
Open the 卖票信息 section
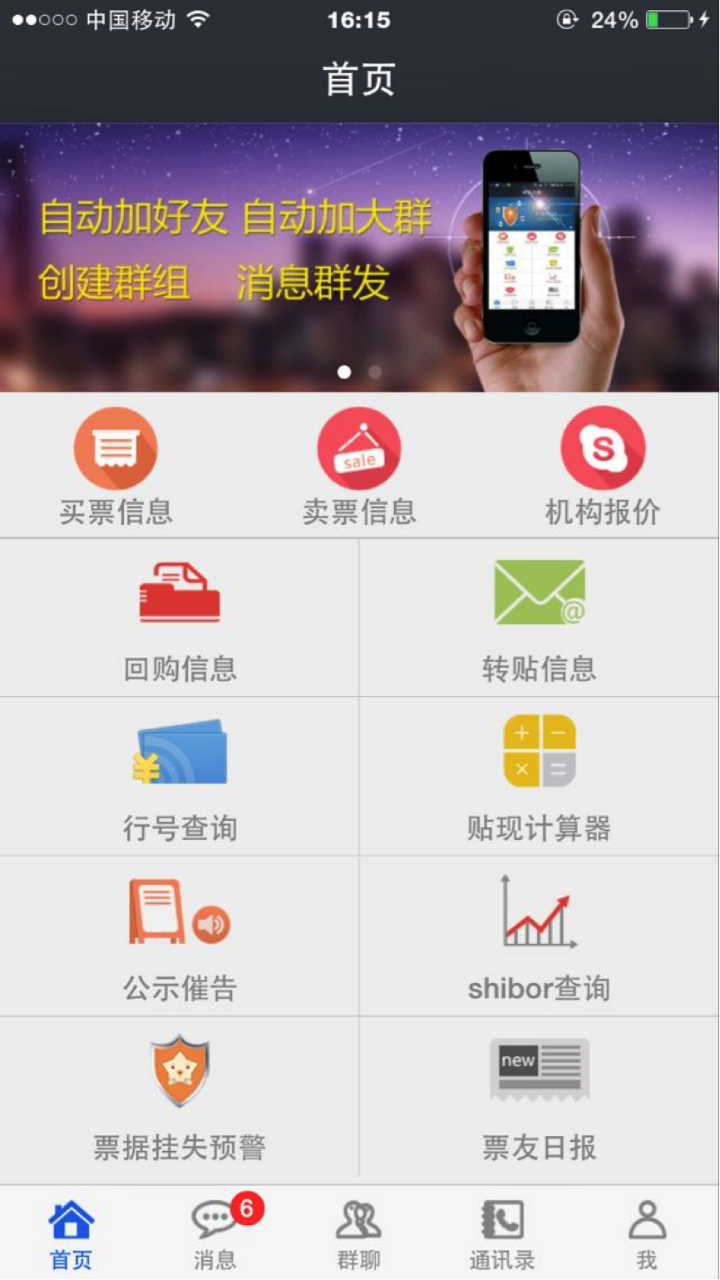[359, 466]
